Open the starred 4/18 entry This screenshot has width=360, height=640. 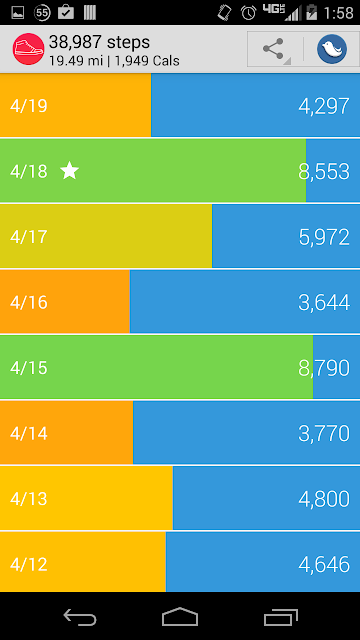tap(180, 171)
